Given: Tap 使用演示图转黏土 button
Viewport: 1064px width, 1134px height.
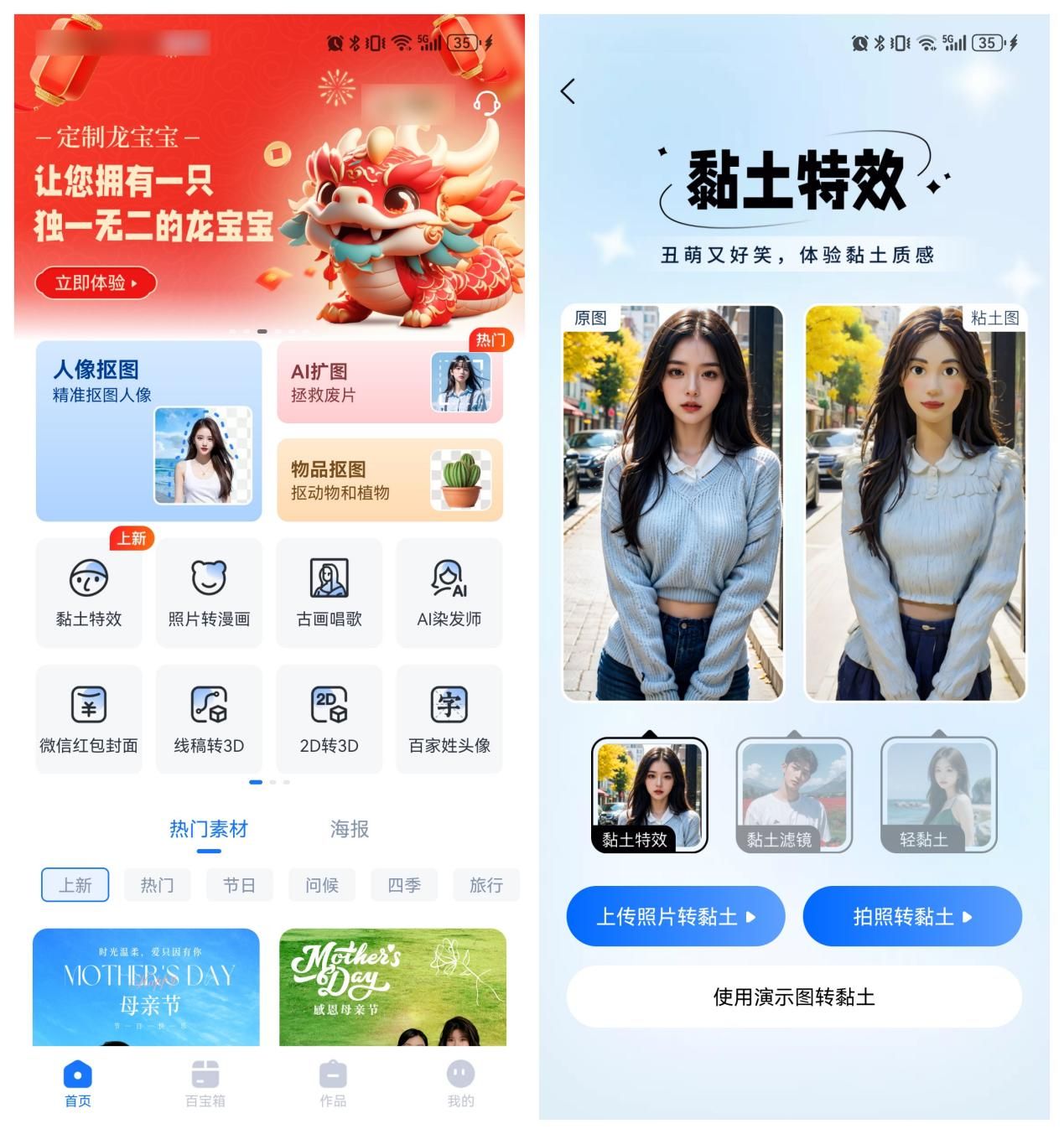Looking at the screenshot, I should point(794,997).
